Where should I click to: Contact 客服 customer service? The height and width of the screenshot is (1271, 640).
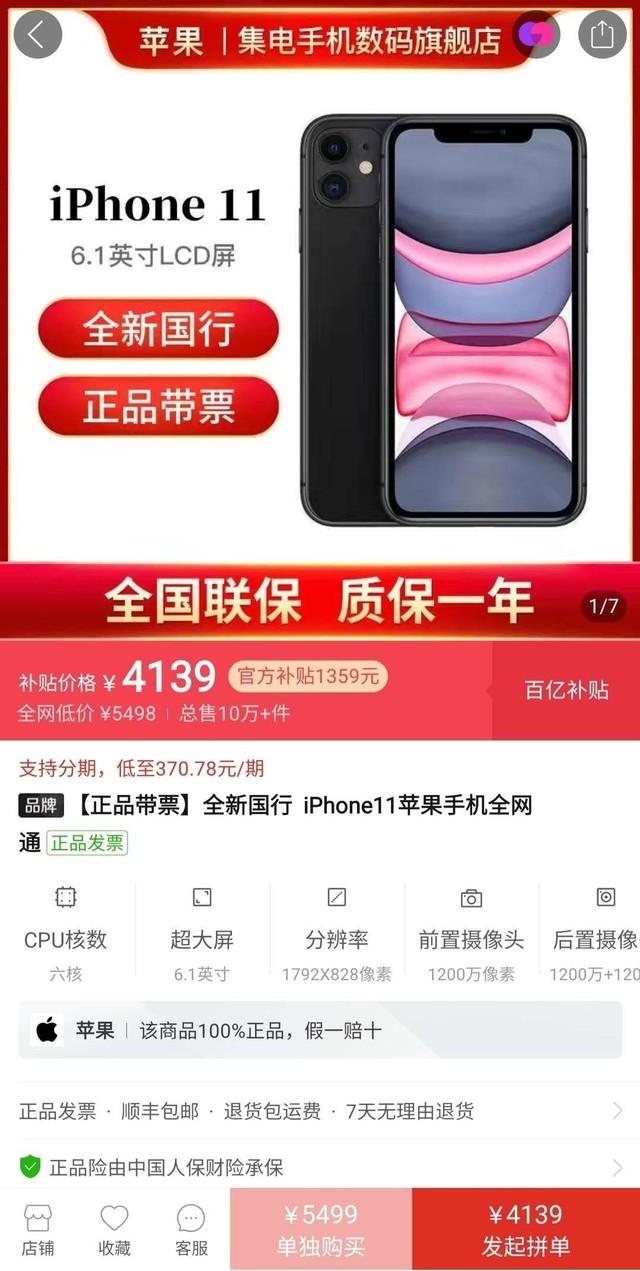point(191,1230)
